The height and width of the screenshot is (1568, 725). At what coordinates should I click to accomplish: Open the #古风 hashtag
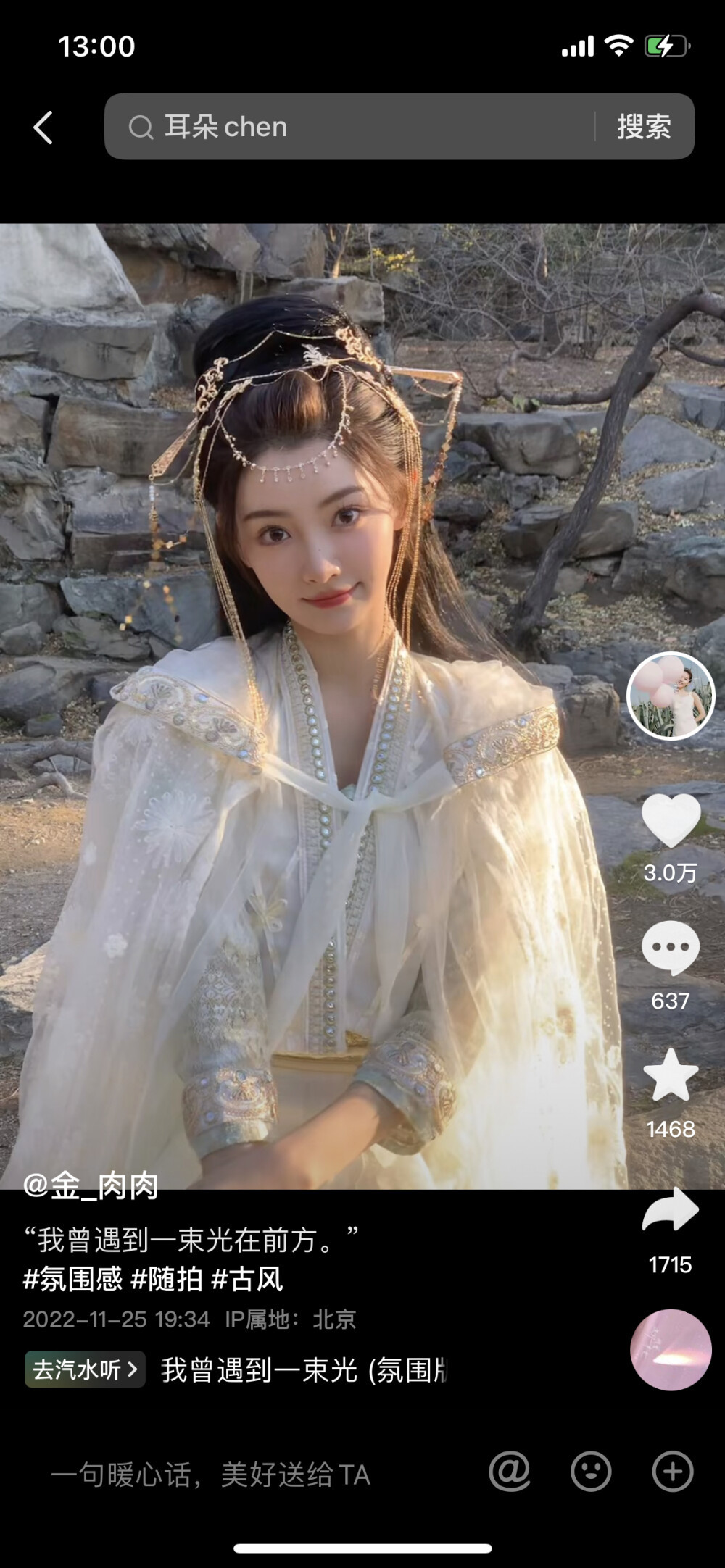click(246, 1280)
